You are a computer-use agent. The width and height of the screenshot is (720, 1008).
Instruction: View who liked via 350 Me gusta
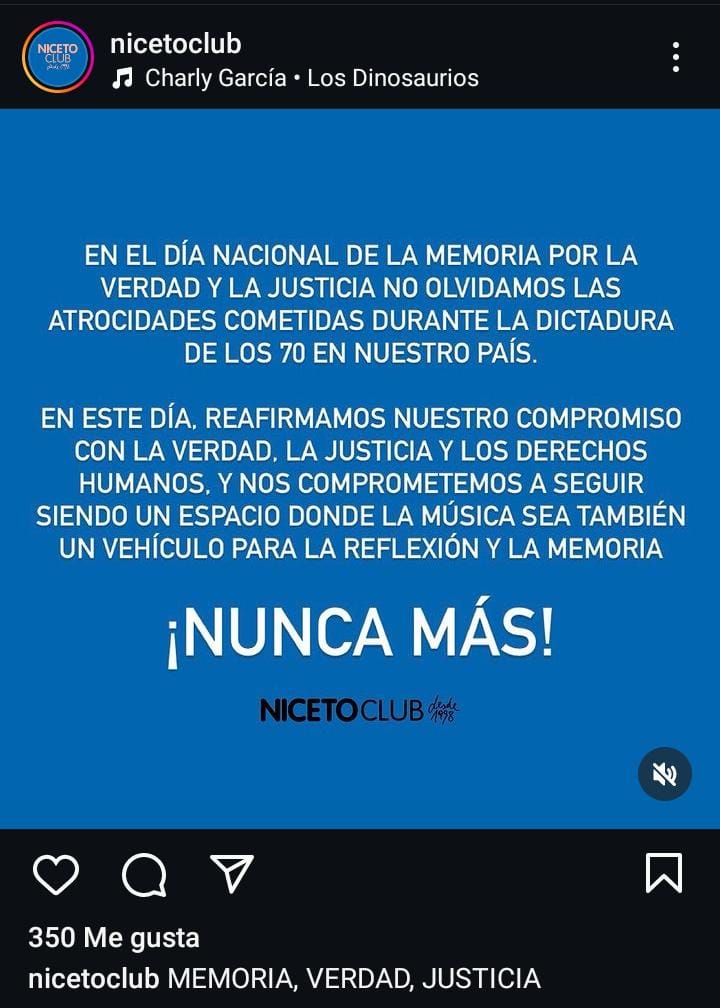coord(114,938)
